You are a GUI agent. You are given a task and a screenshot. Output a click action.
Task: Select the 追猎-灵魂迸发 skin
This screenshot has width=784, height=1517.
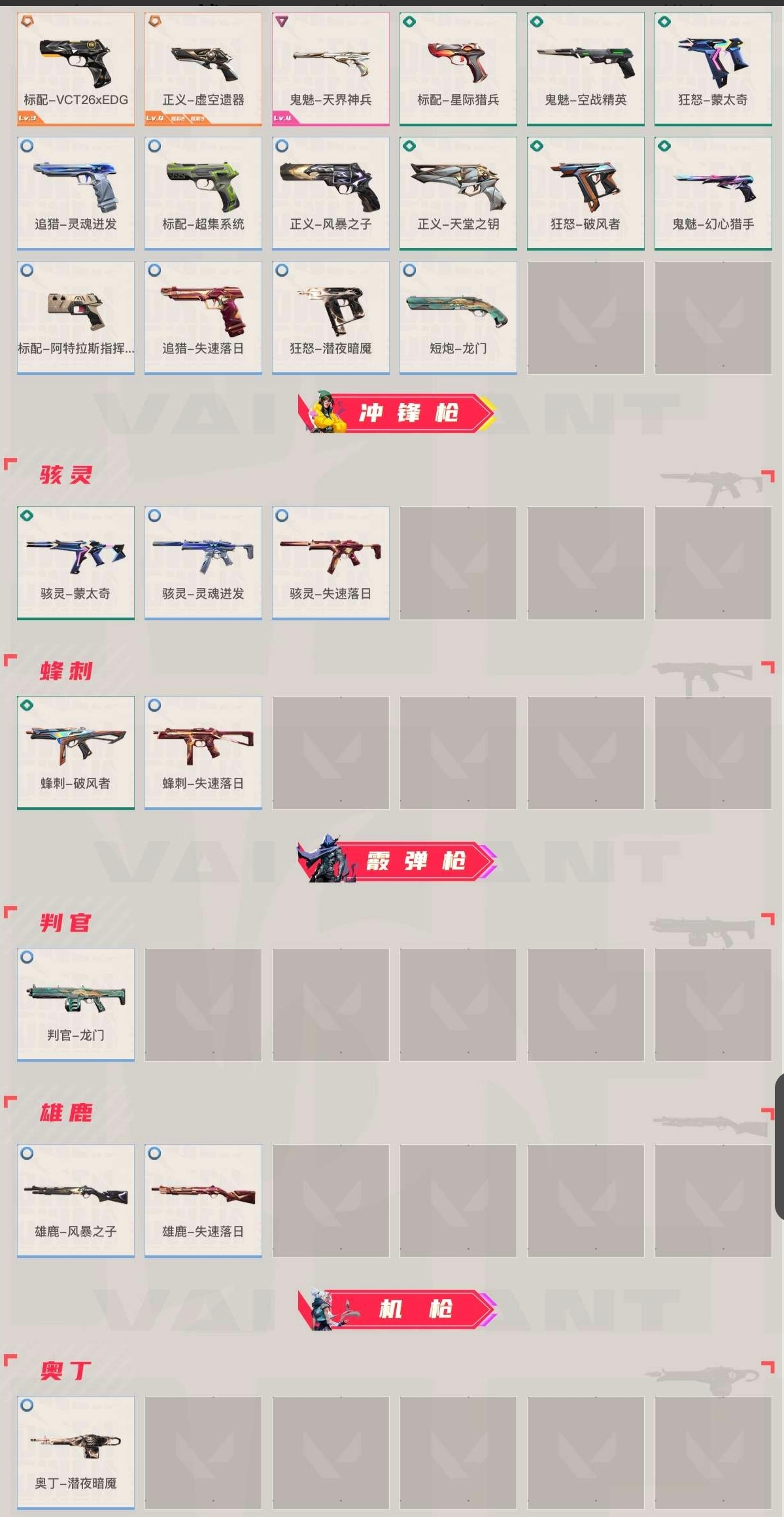[x=76, y=193]
